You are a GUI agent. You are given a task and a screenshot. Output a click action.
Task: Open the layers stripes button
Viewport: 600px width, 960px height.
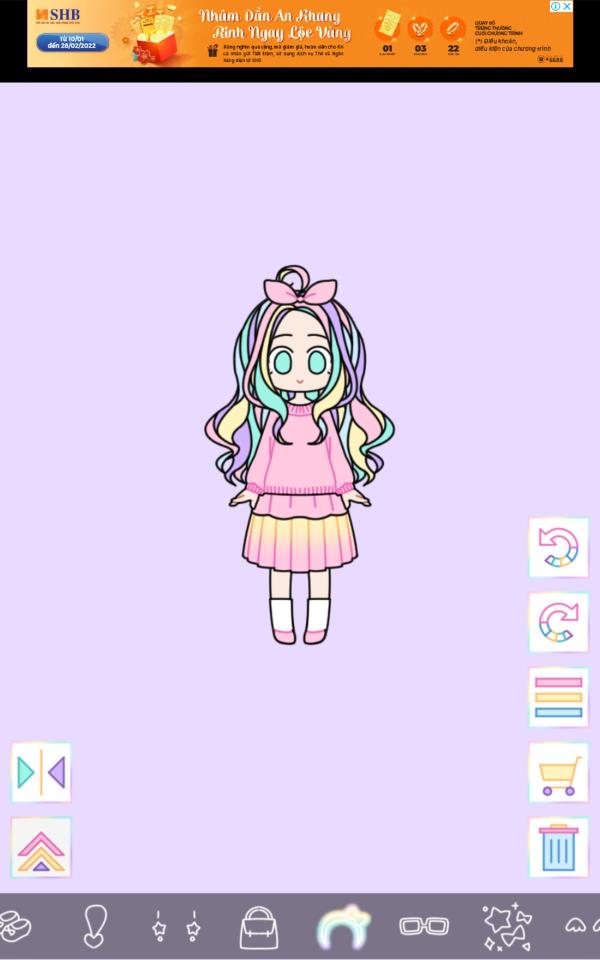(558, 697)
